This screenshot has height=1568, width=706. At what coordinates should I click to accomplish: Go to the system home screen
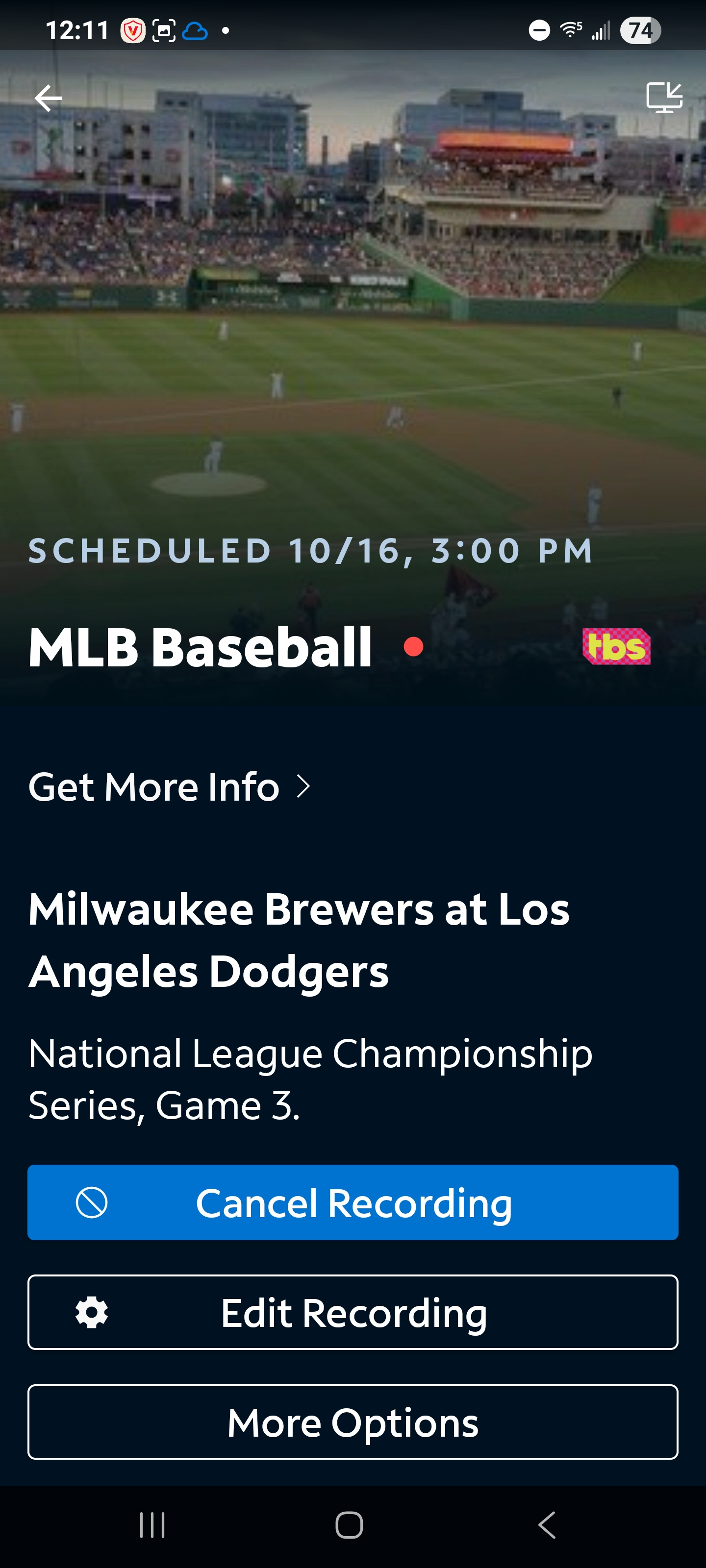click(x=350, y=1525)
